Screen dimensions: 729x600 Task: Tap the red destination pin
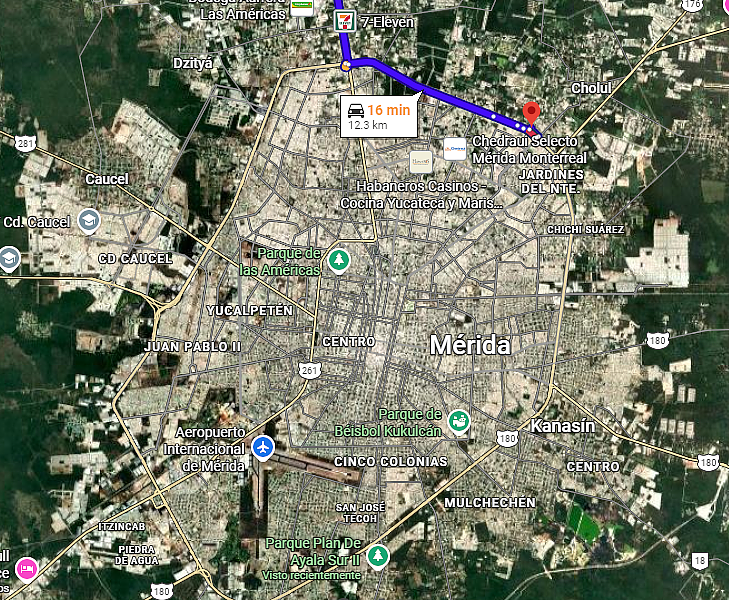tap(531, 113)
